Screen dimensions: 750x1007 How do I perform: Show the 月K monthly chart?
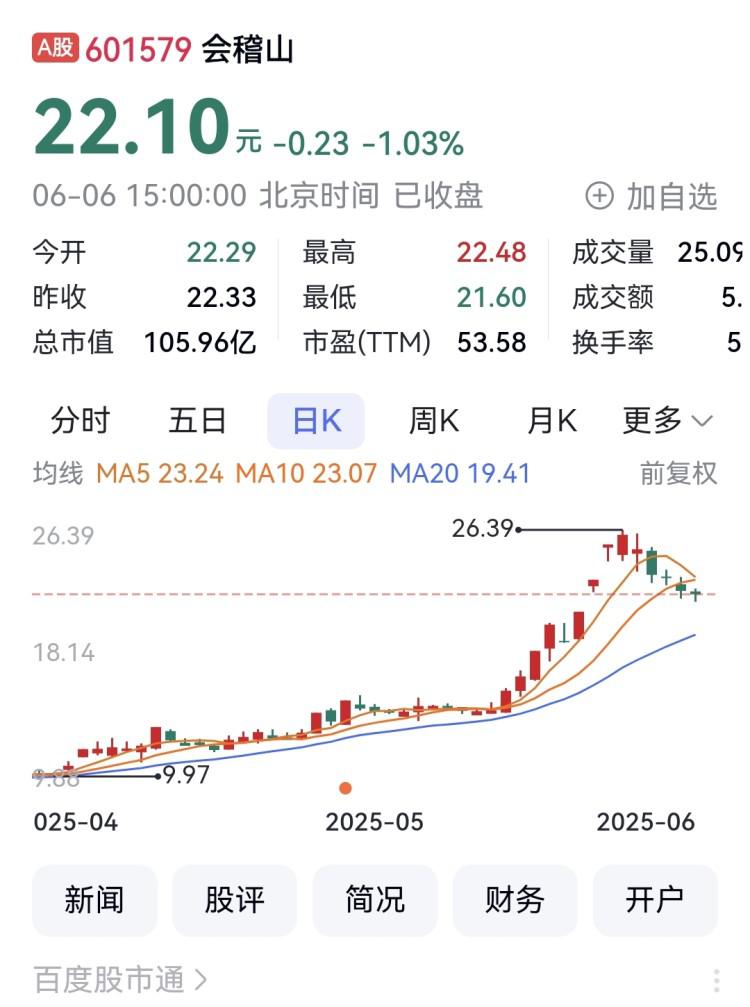coord(552,421)
